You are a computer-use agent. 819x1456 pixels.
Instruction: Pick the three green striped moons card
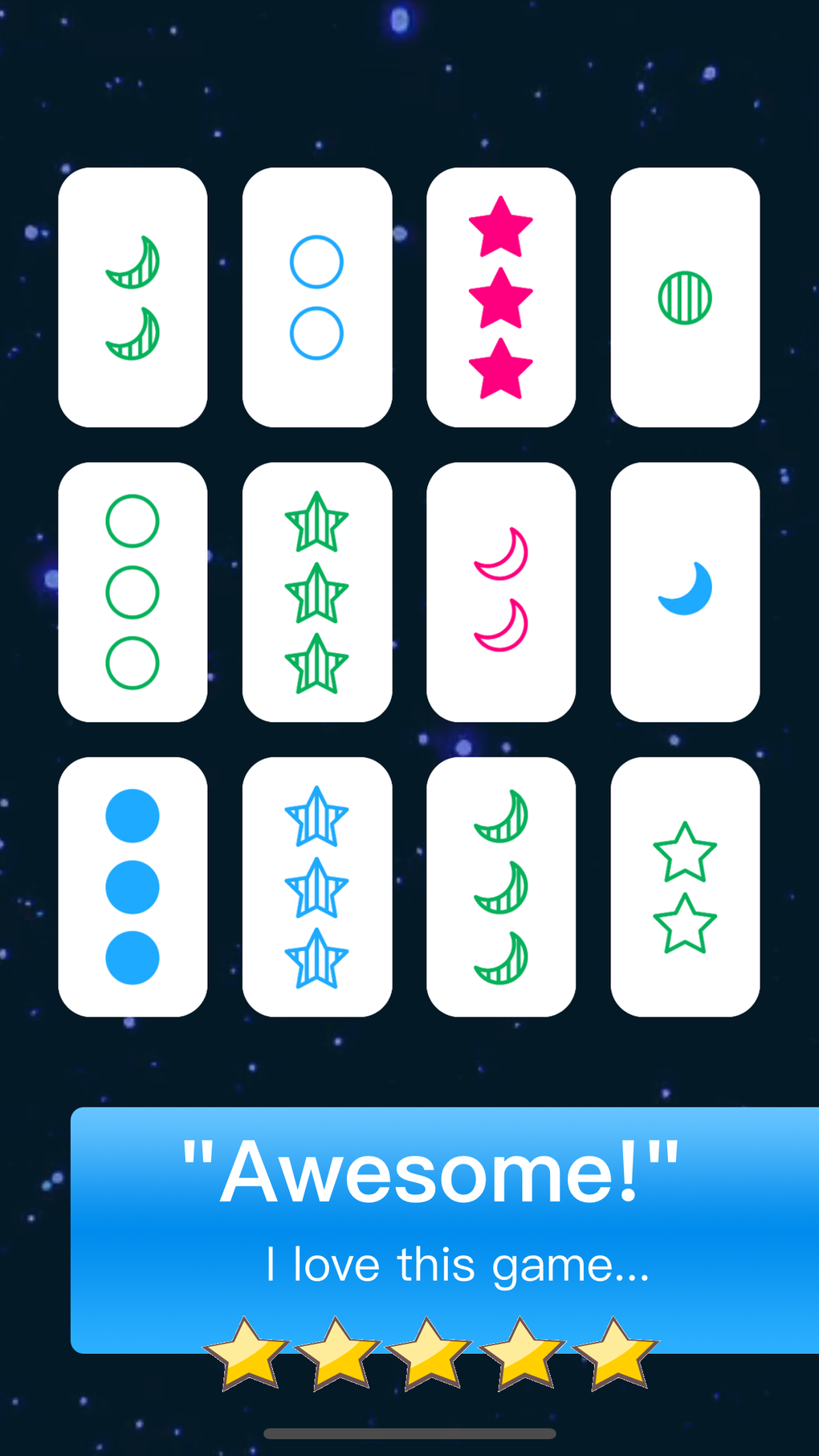500,887
